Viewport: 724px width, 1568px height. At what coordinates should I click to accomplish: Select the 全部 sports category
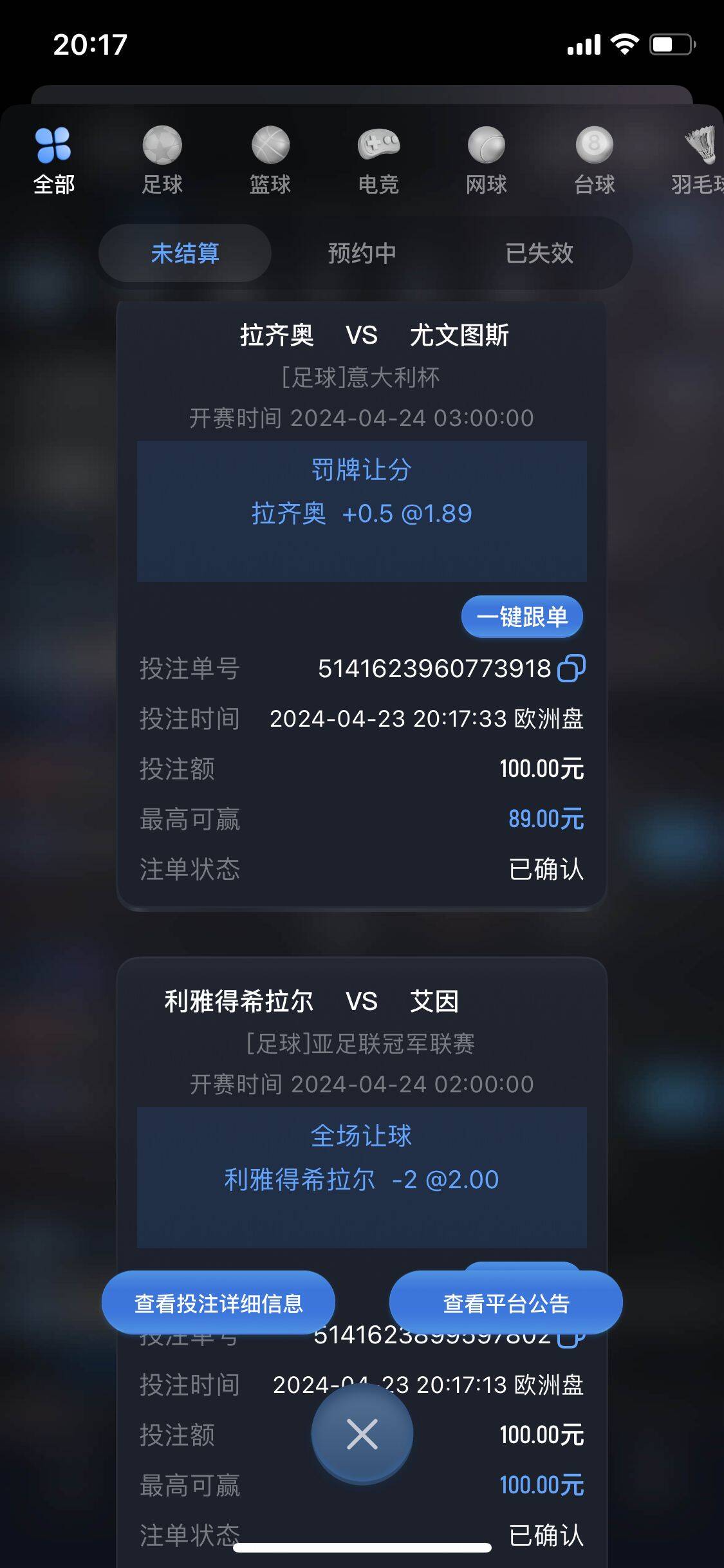53,160
